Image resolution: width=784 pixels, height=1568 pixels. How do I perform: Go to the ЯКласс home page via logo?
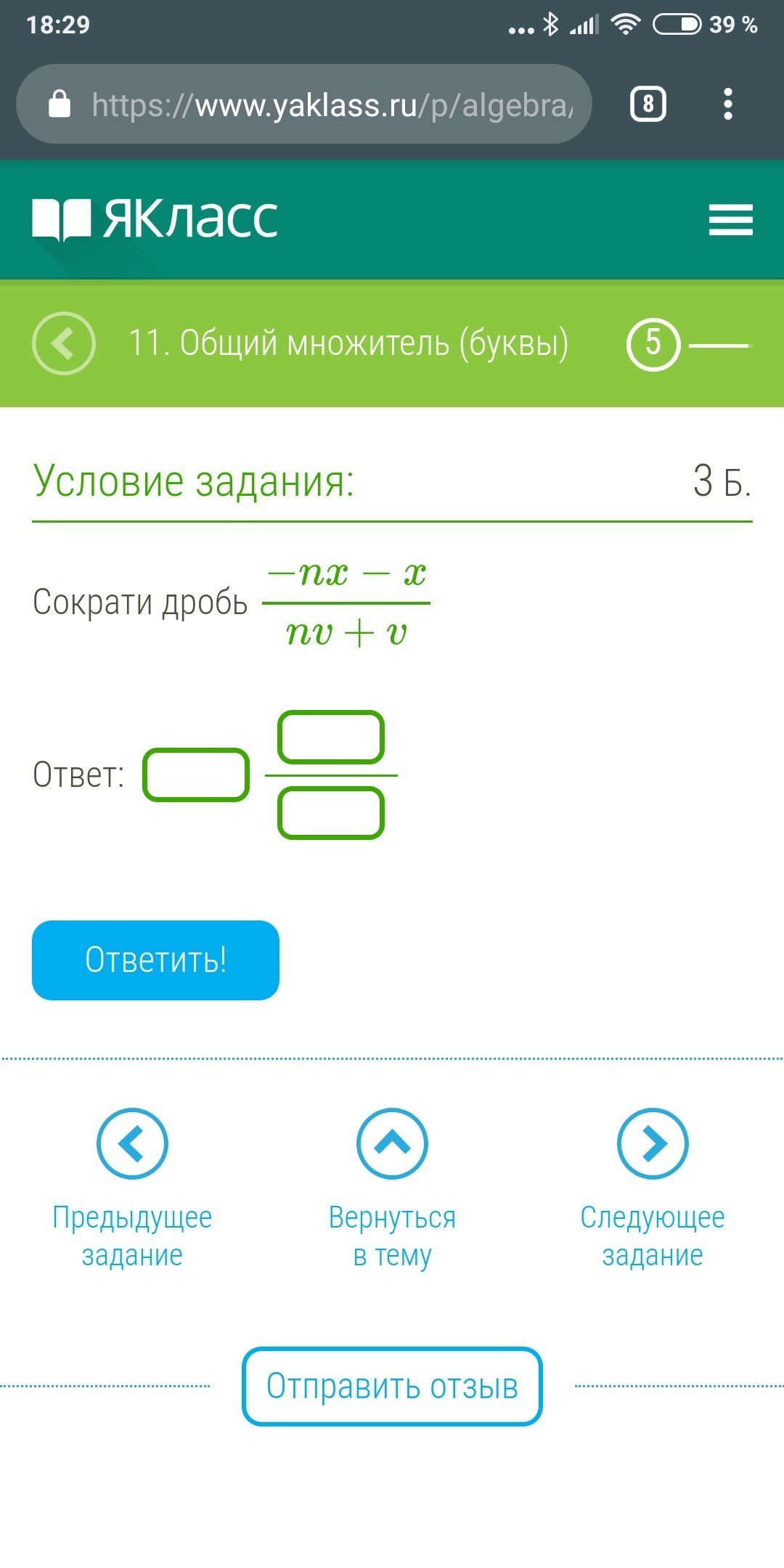tap(155, 219)
